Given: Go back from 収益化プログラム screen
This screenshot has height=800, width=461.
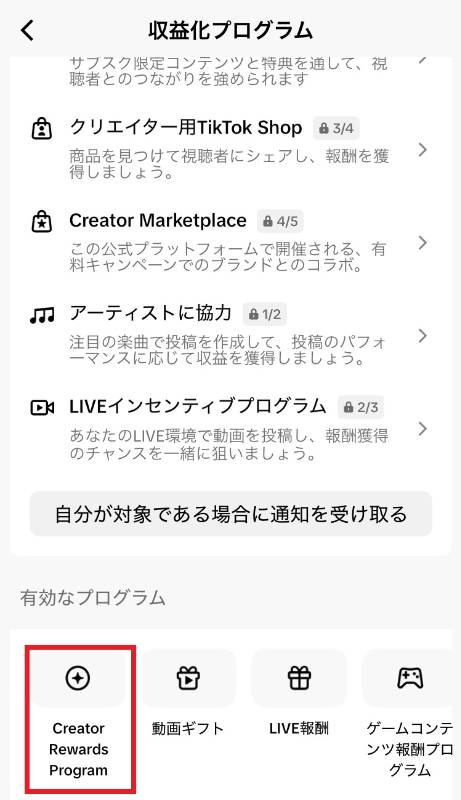Looking at the screenshot, I should click(28, 31).
